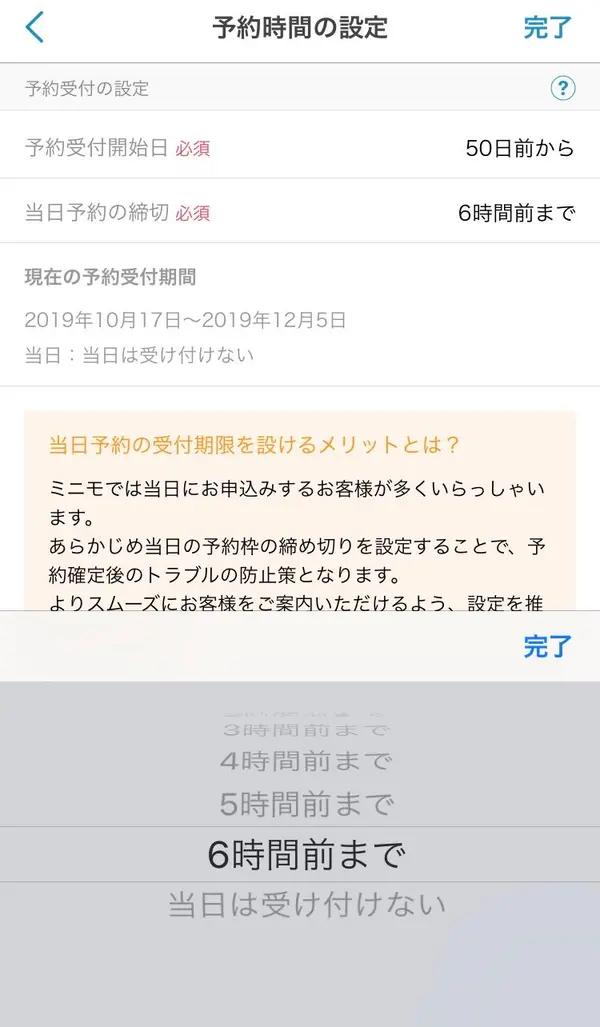The height and width of the screenshot is (1027, 600).
Task: Select 5時間前まで in the picker
Action: click(306, 804)
